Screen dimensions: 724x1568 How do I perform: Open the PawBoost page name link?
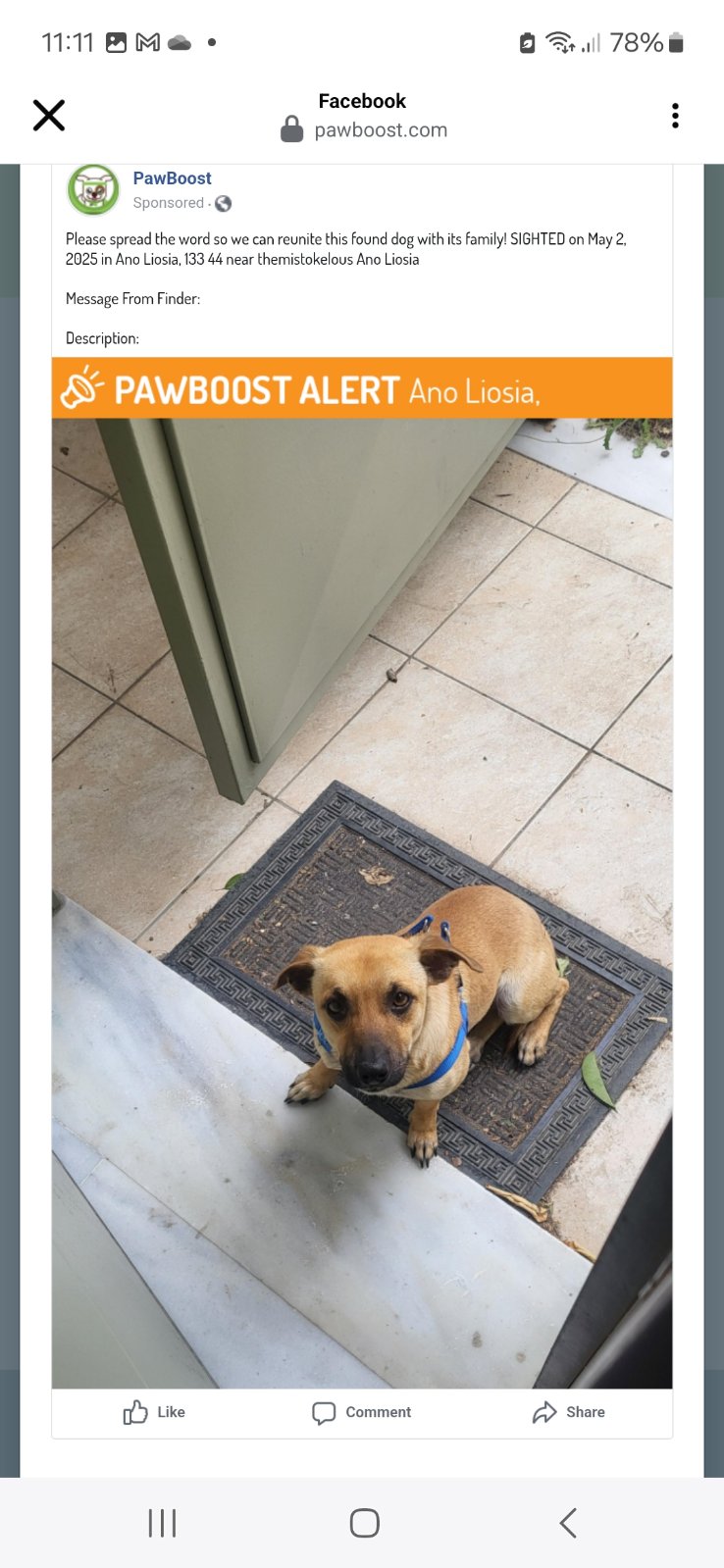pos(172,178)
